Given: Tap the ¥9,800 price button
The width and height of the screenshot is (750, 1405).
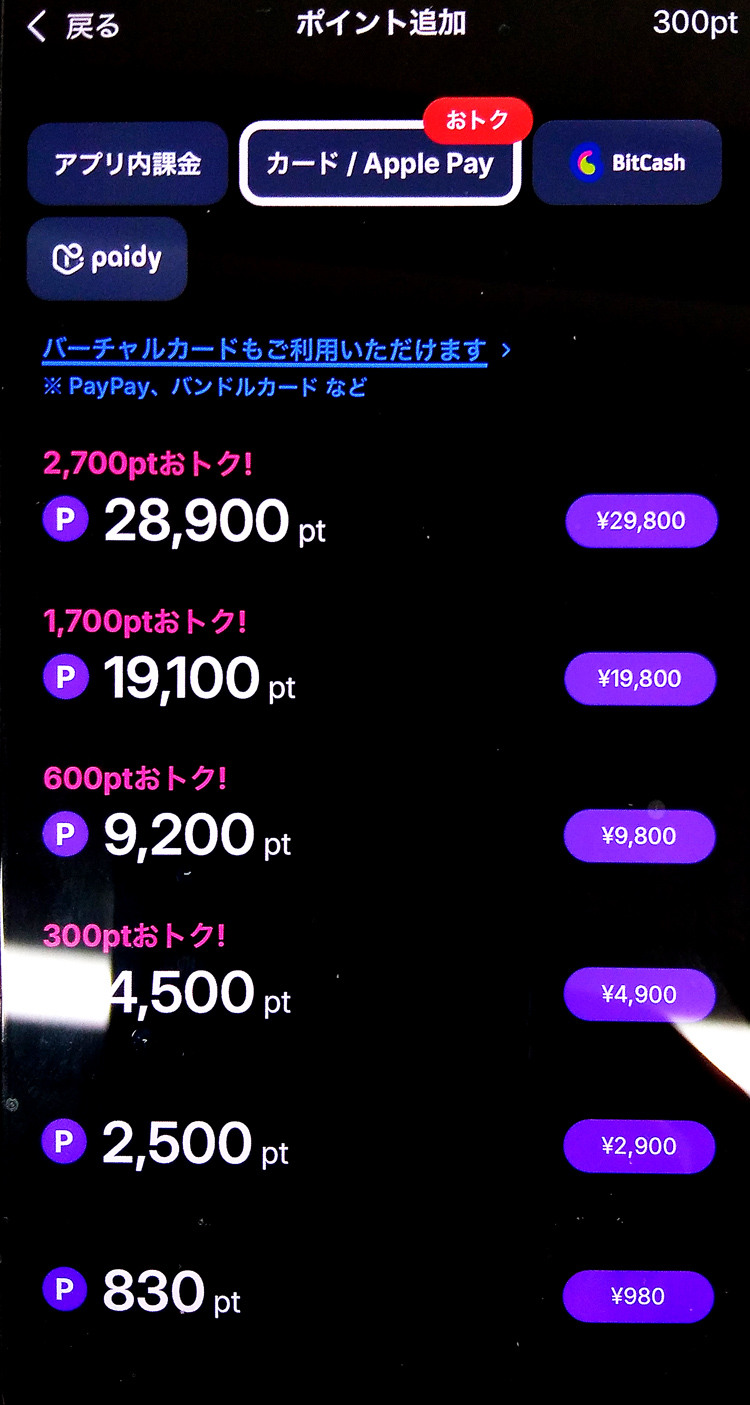Looking at the screenshot, I should point(640,836).
